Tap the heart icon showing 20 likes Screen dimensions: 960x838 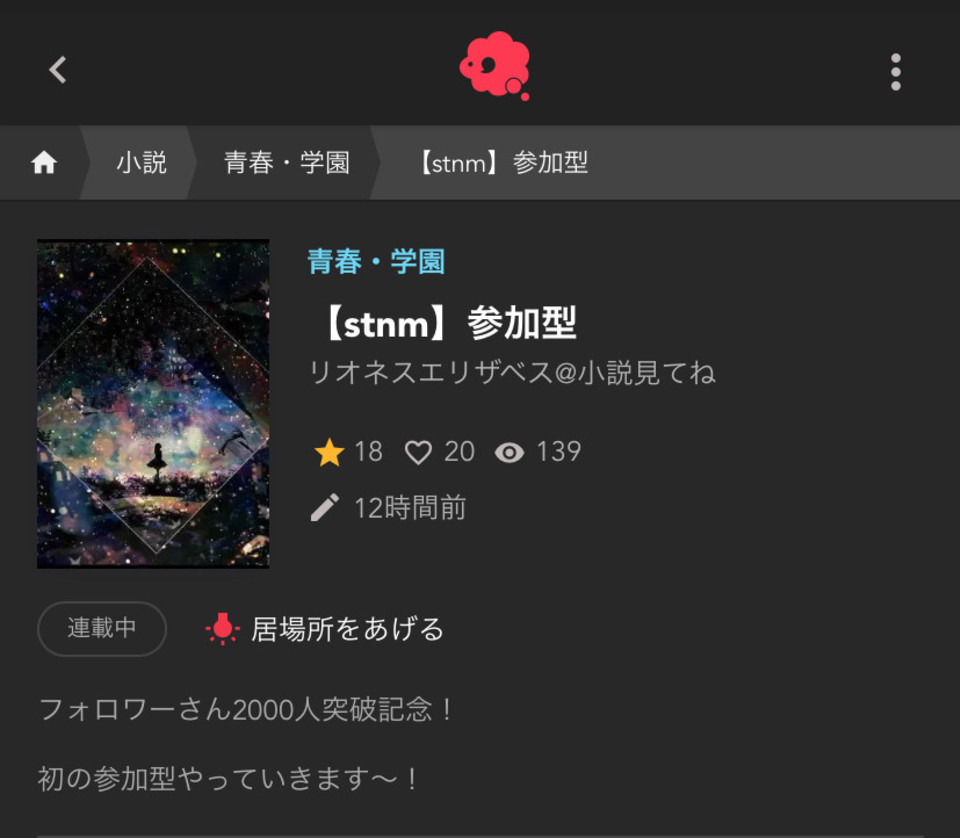tap(418, 453)
